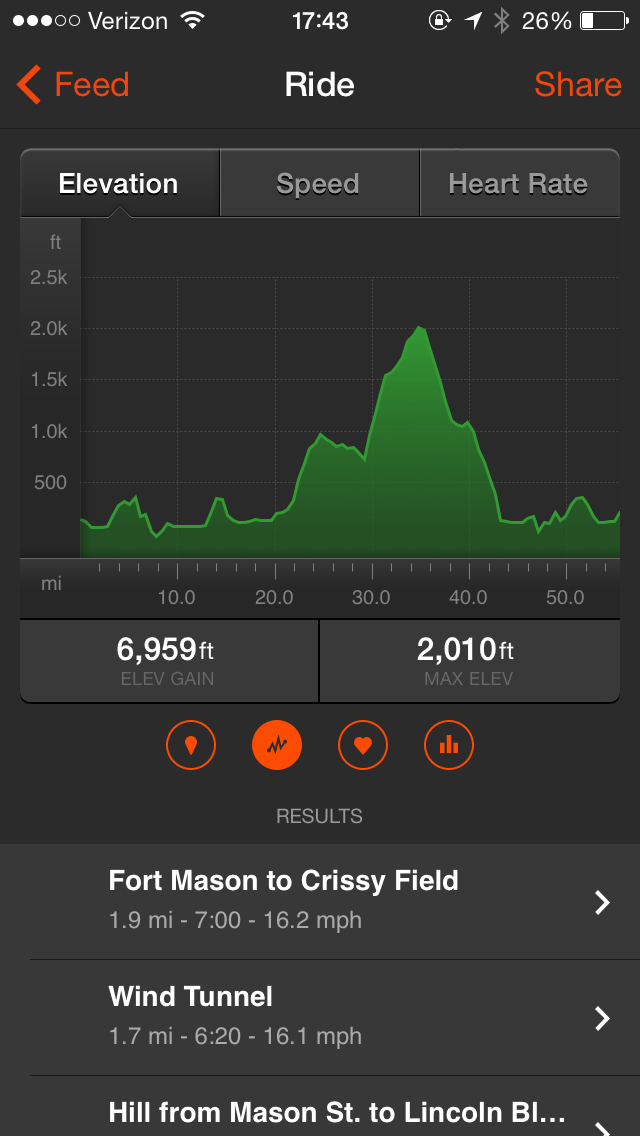Open the heart icon section
Screen dimensions: 640x1136
coord(363,745)
